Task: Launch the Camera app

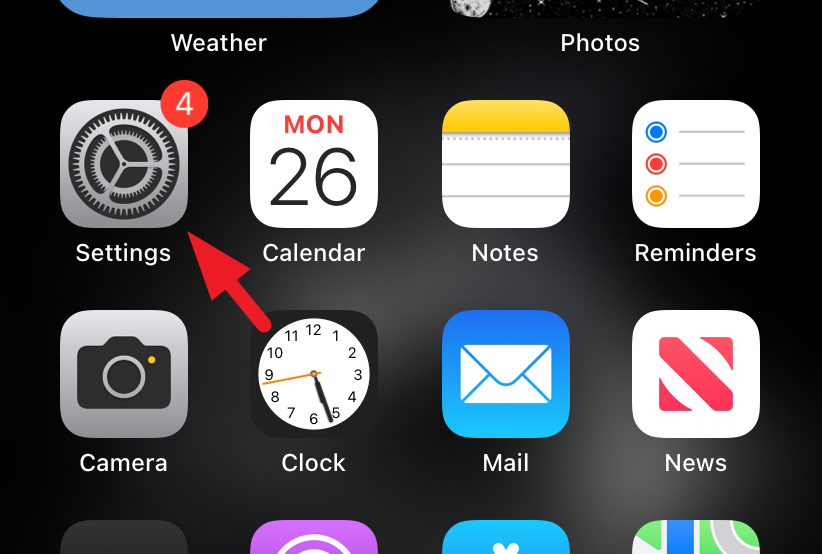Action: pos(123,374)
